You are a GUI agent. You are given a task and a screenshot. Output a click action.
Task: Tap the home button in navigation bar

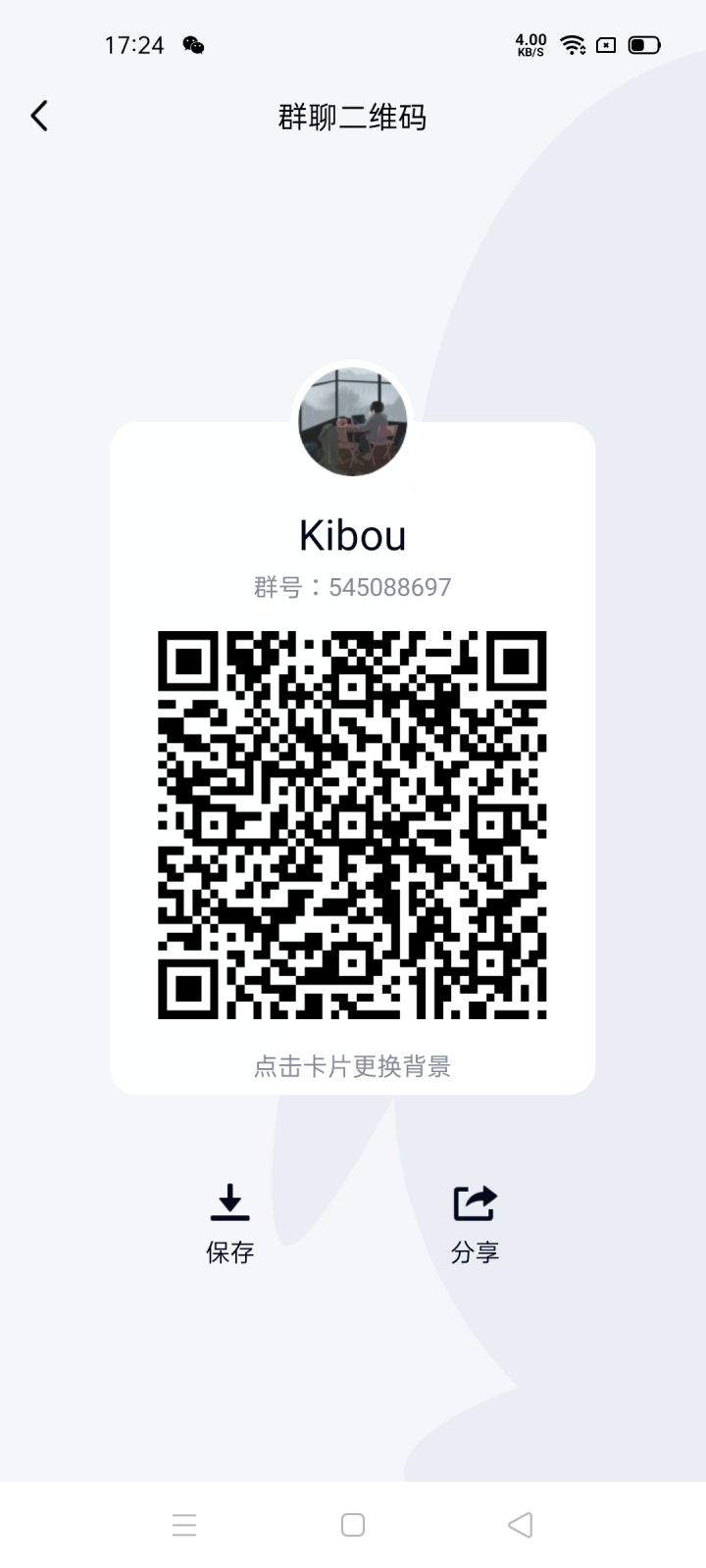[x=352, y=1524]
